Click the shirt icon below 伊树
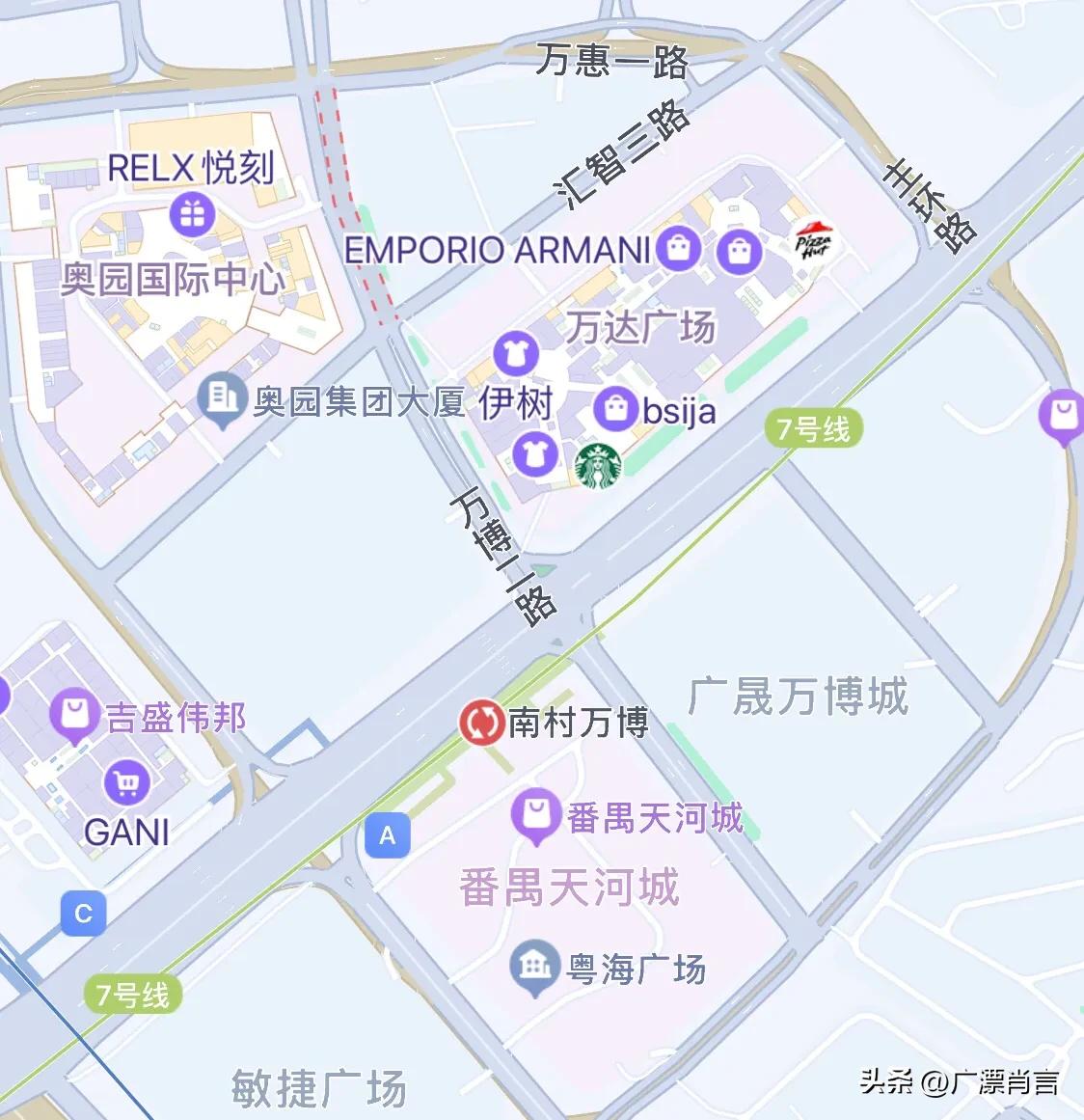The width and height of the screenshot is (1084, 1120). [536, 453]
